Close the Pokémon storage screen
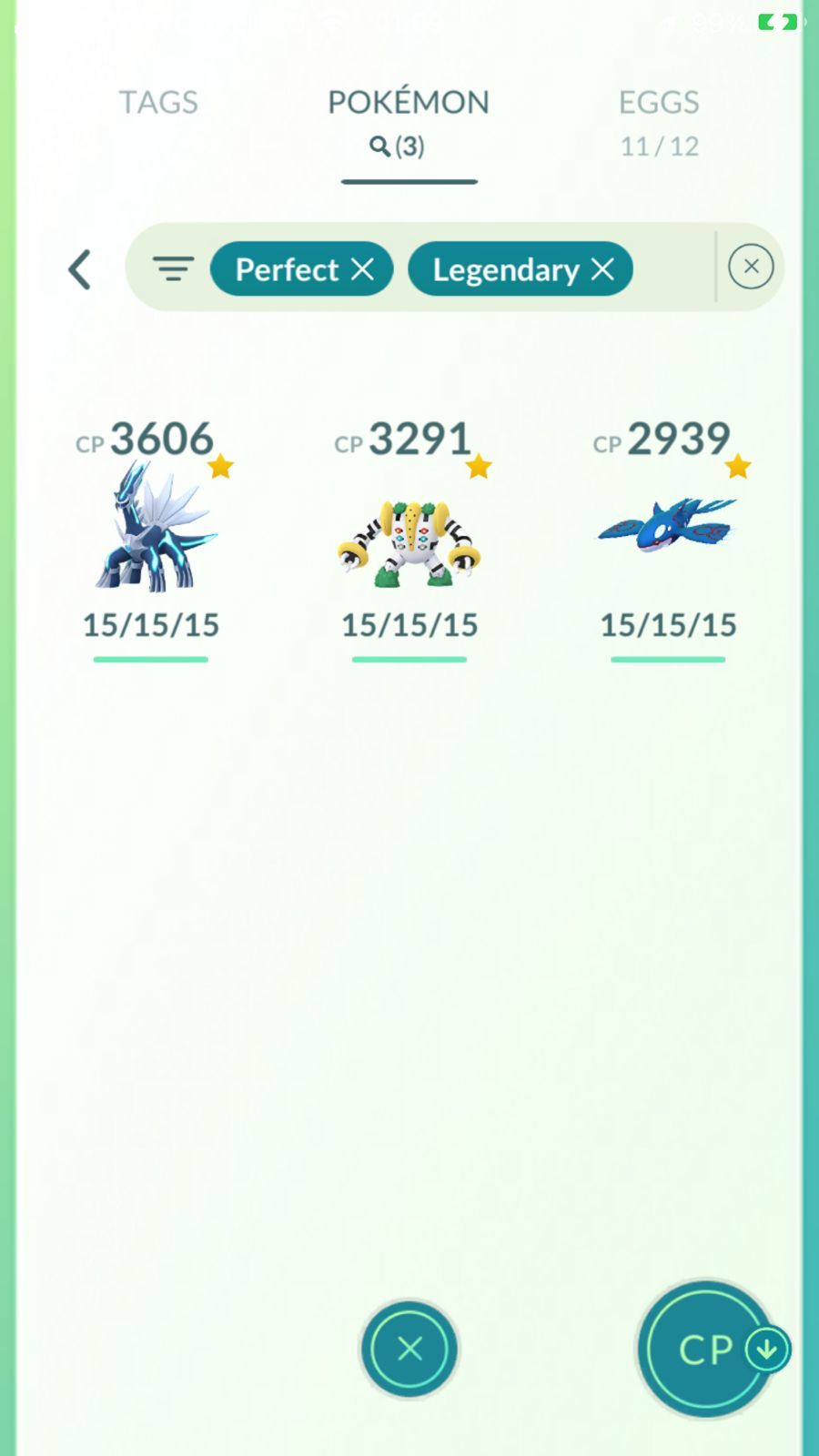 [409, 1348]
